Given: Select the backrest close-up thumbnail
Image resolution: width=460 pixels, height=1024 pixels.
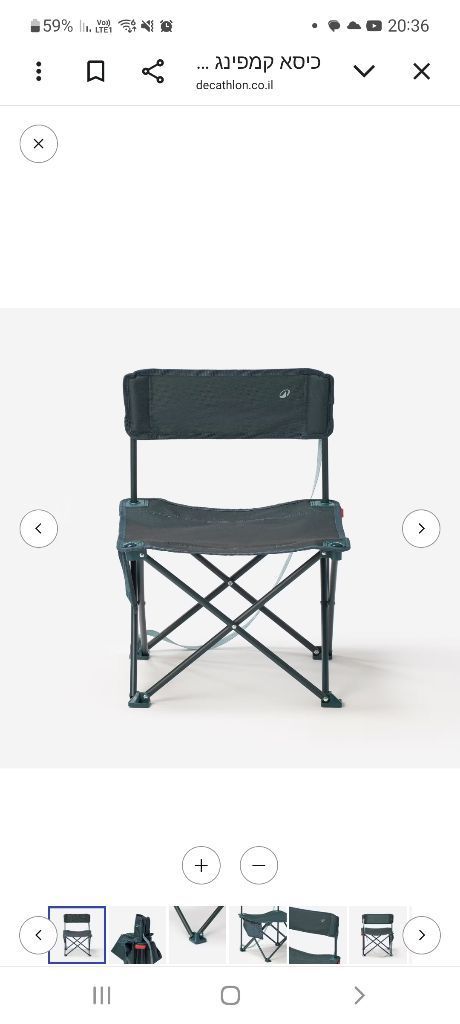Looking at the screenshot, I should (x=317, y=935).
